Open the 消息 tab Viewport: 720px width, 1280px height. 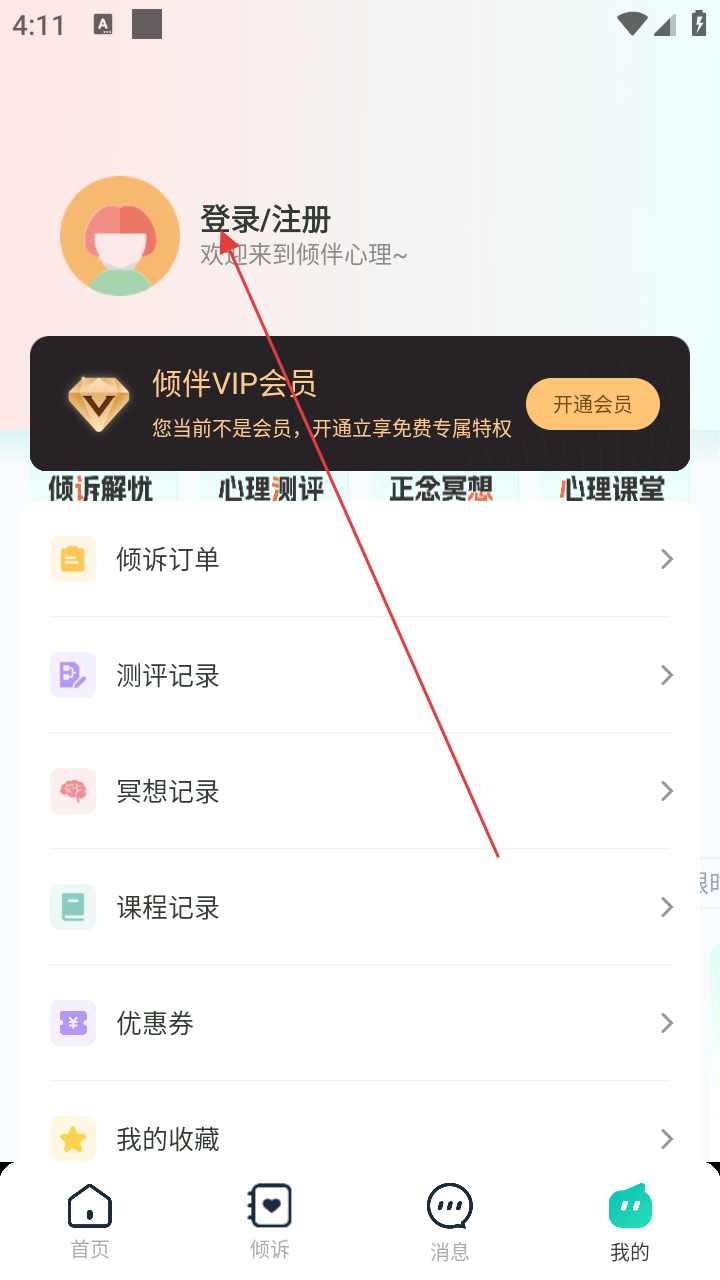click(449, 1221)
